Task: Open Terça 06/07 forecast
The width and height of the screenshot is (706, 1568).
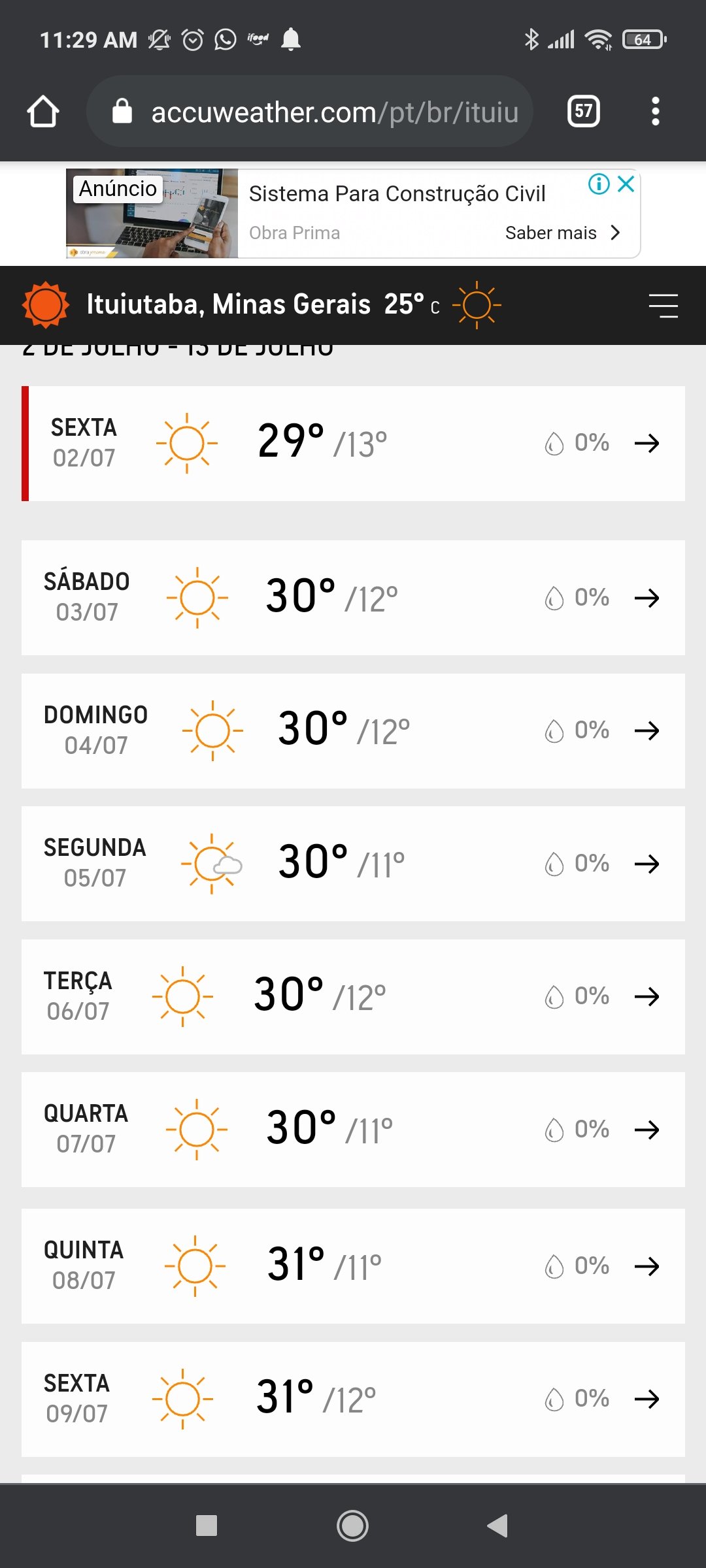Action: [353, 997]
